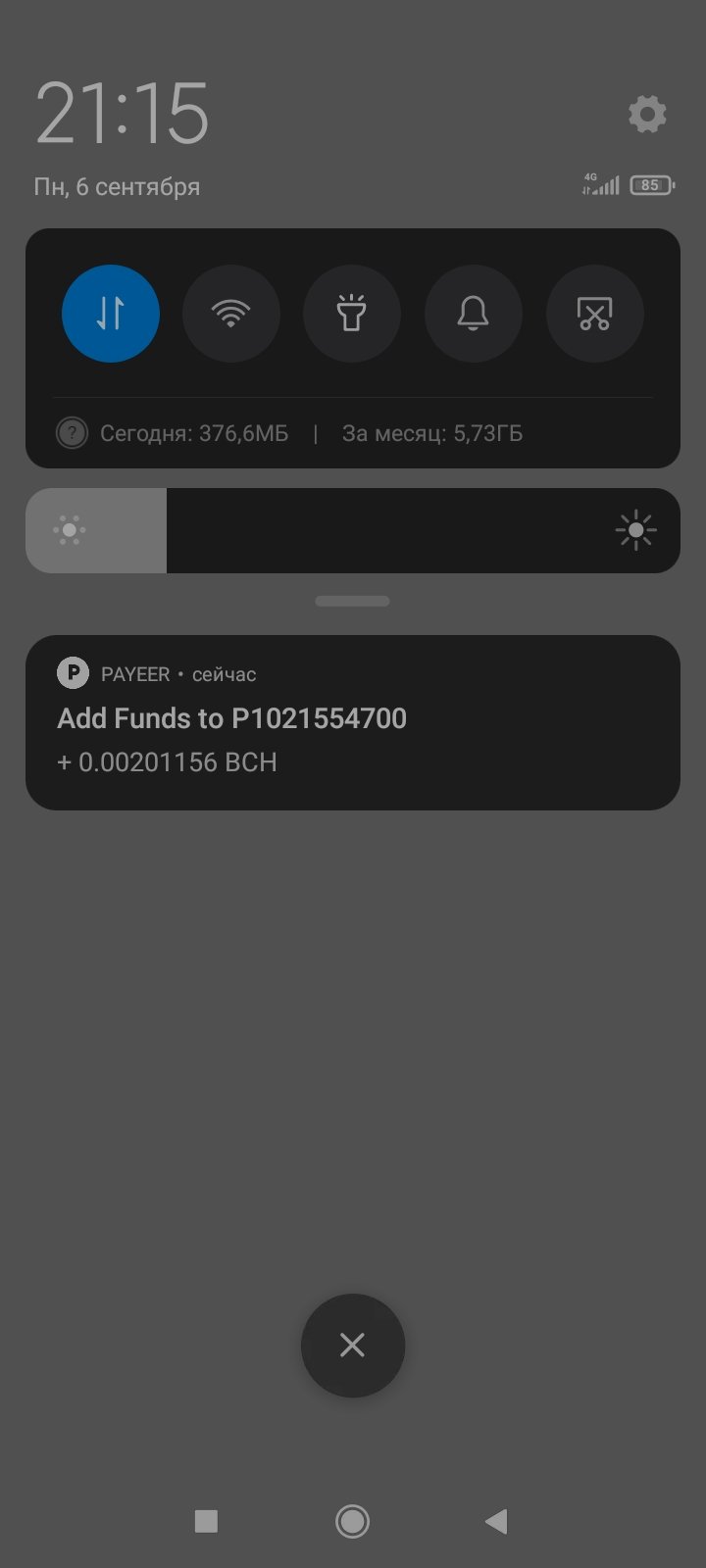Open system settings via gear icon
The width and height of the screenshot is (706, 1568).
coord(647,115)
